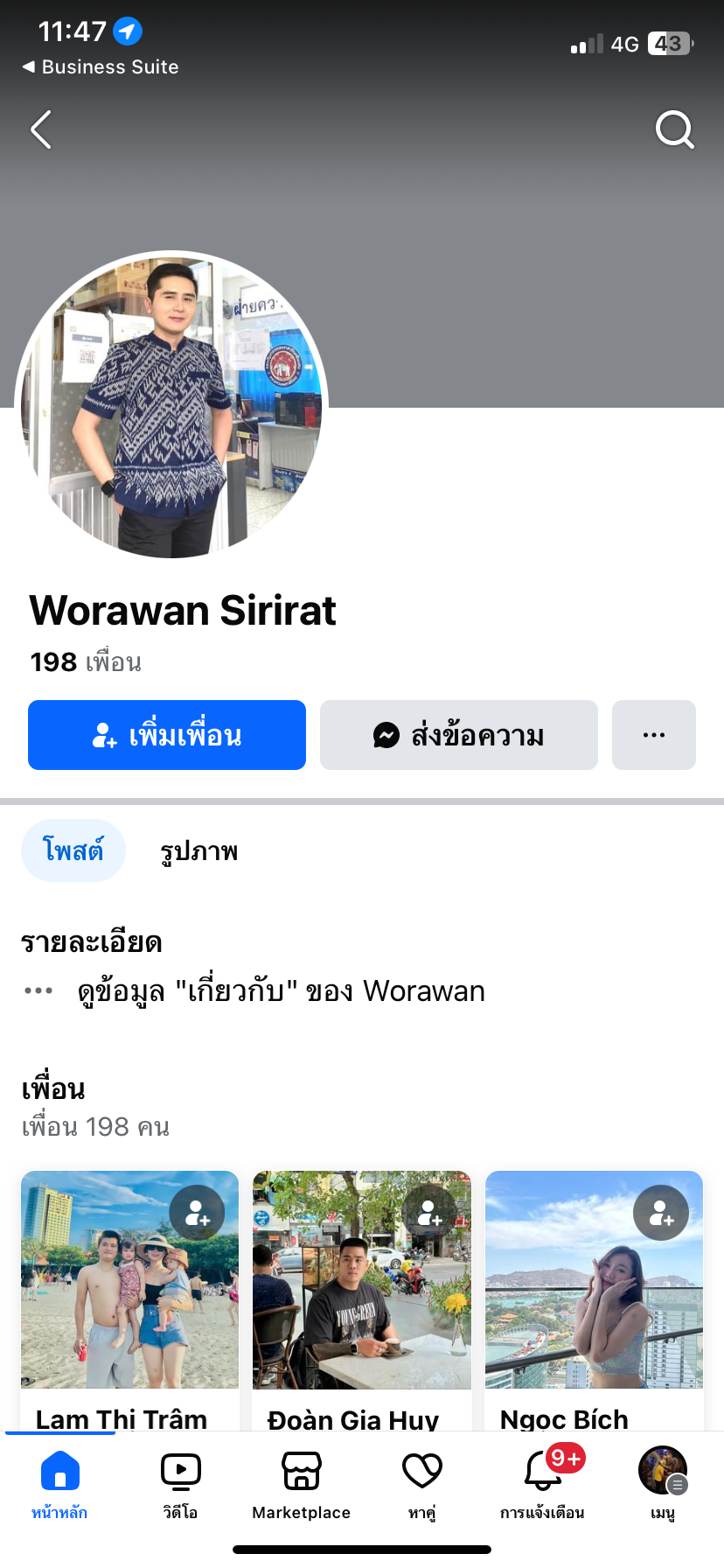
Task: Tap the เพิ่มเพื่อน add friend button
Action: tap(167, 735)
